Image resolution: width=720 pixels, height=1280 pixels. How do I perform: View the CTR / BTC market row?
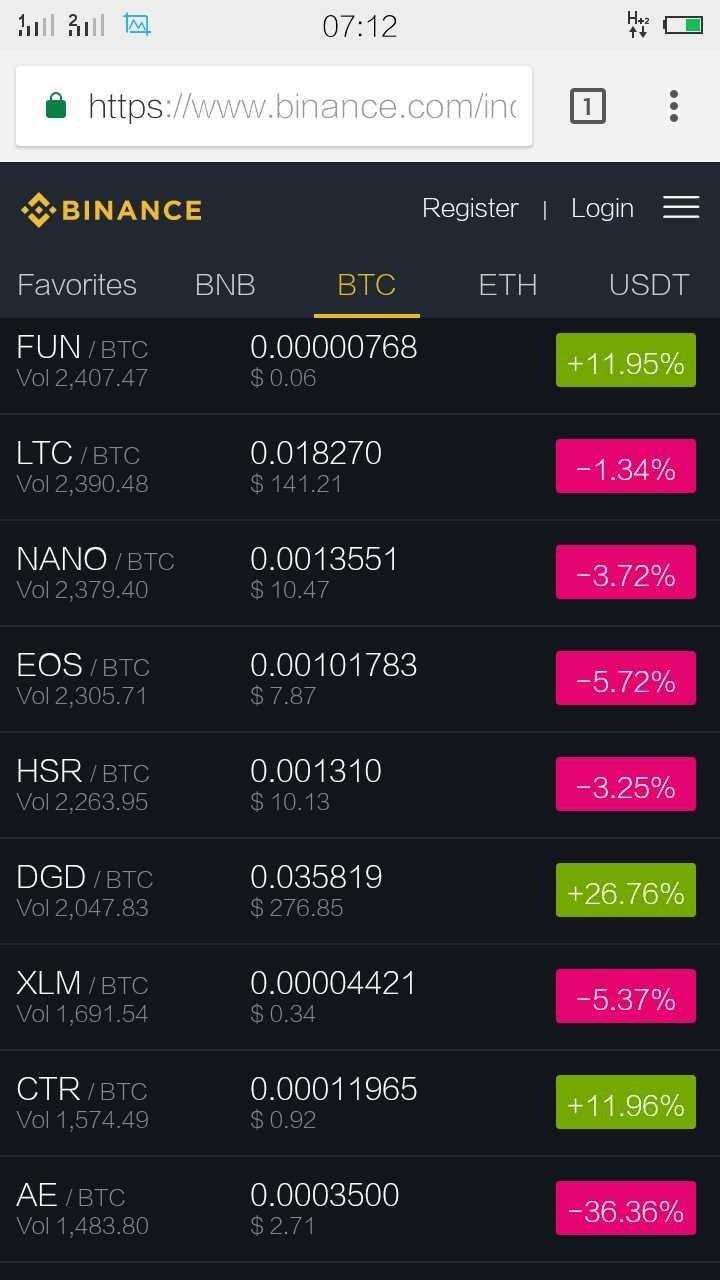click(360, 1103)
